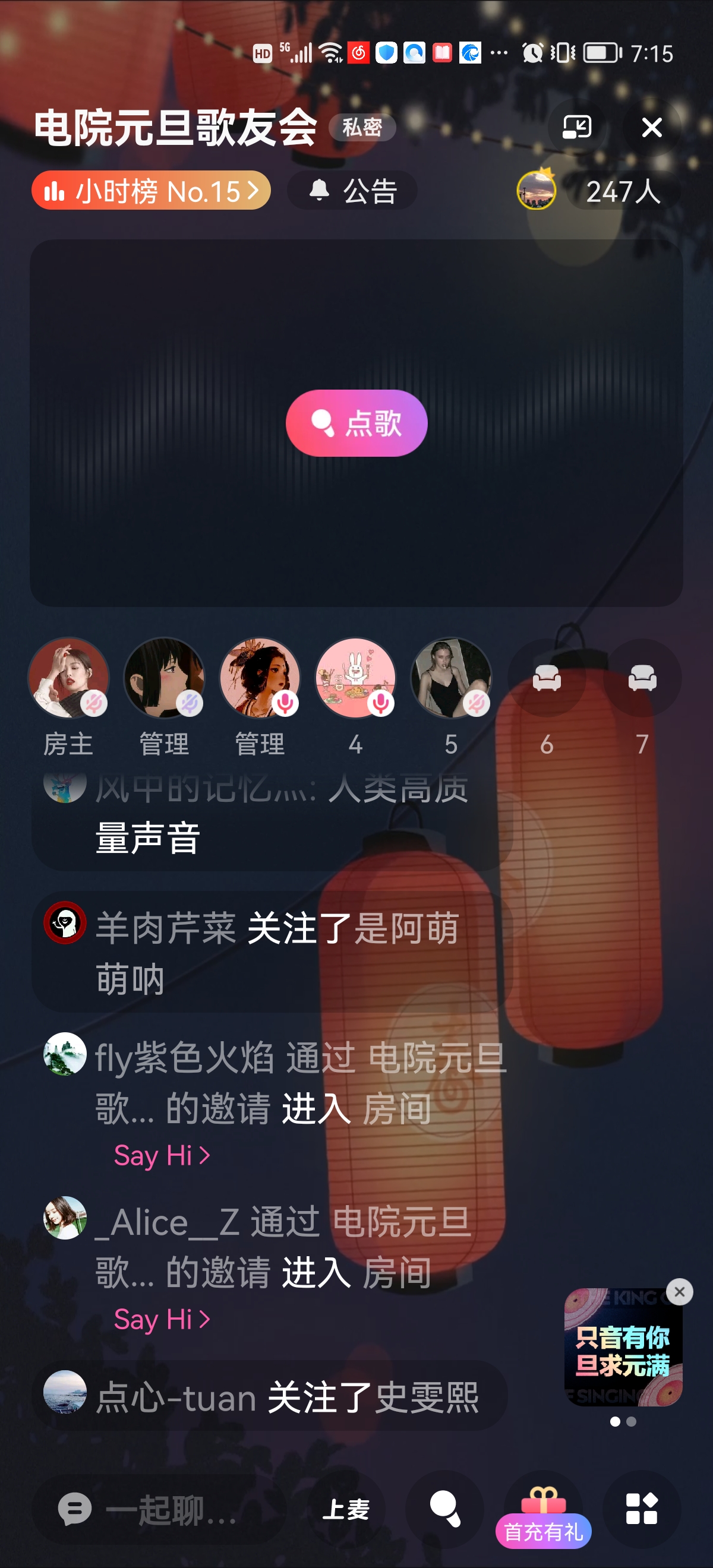Take the empty seat number 7

(x=642, y=678)
